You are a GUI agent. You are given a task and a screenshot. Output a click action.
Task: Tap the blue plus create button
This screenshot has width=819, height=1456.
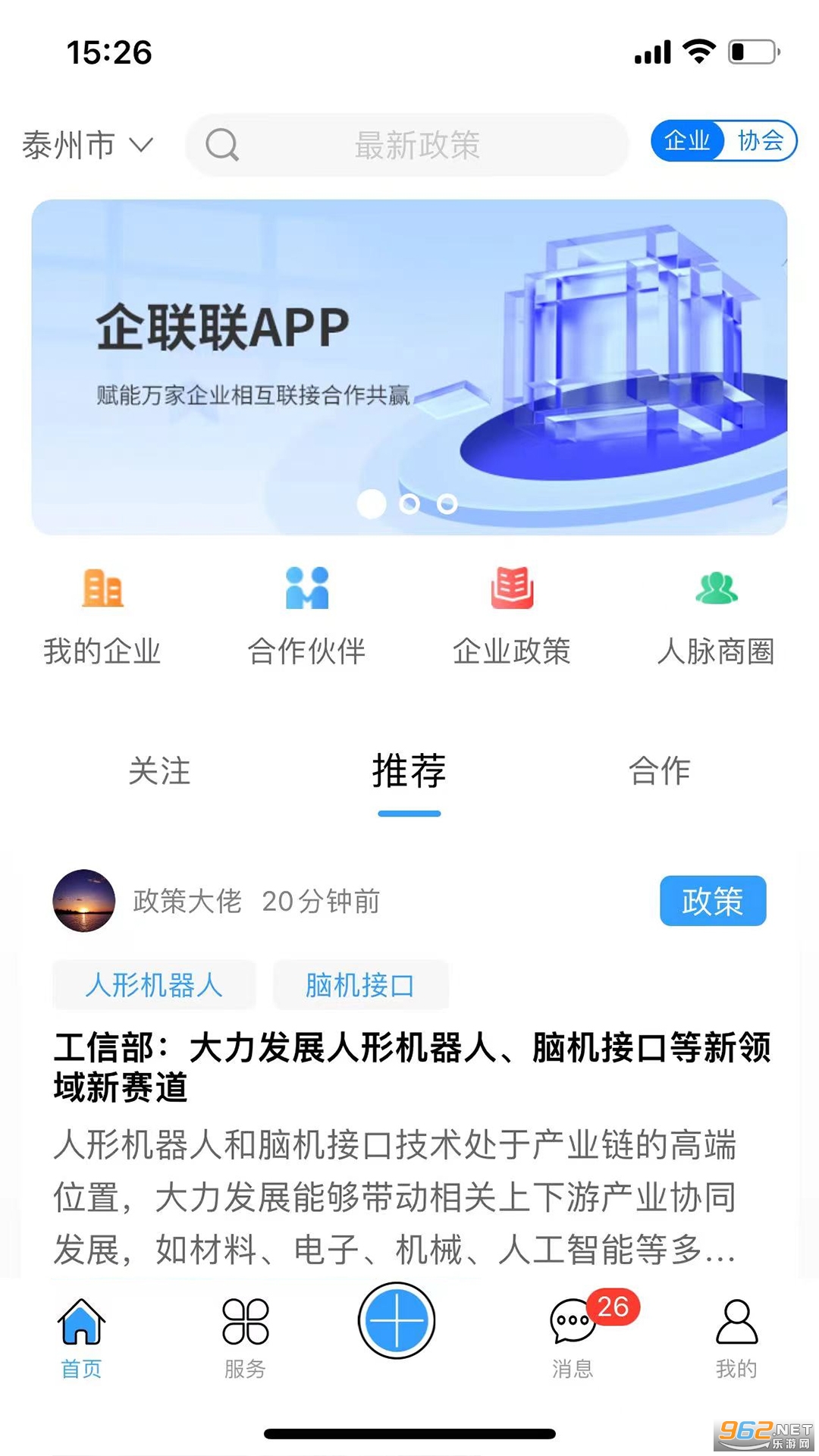pyautogui.click(x=397, y=1321)
